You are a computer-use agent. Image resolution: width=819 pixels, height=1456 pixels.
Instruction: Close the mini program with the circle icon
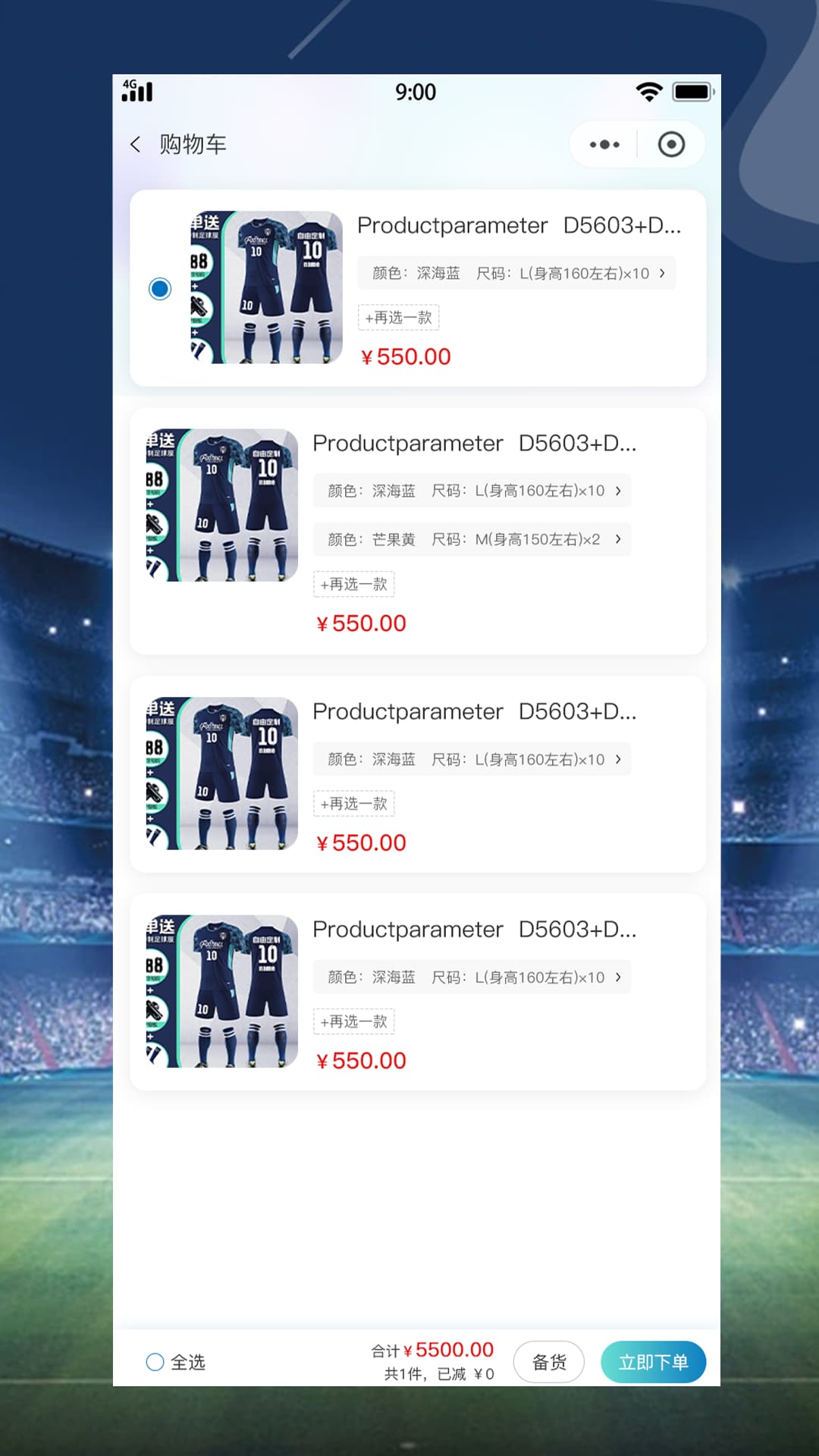[671, 144]
